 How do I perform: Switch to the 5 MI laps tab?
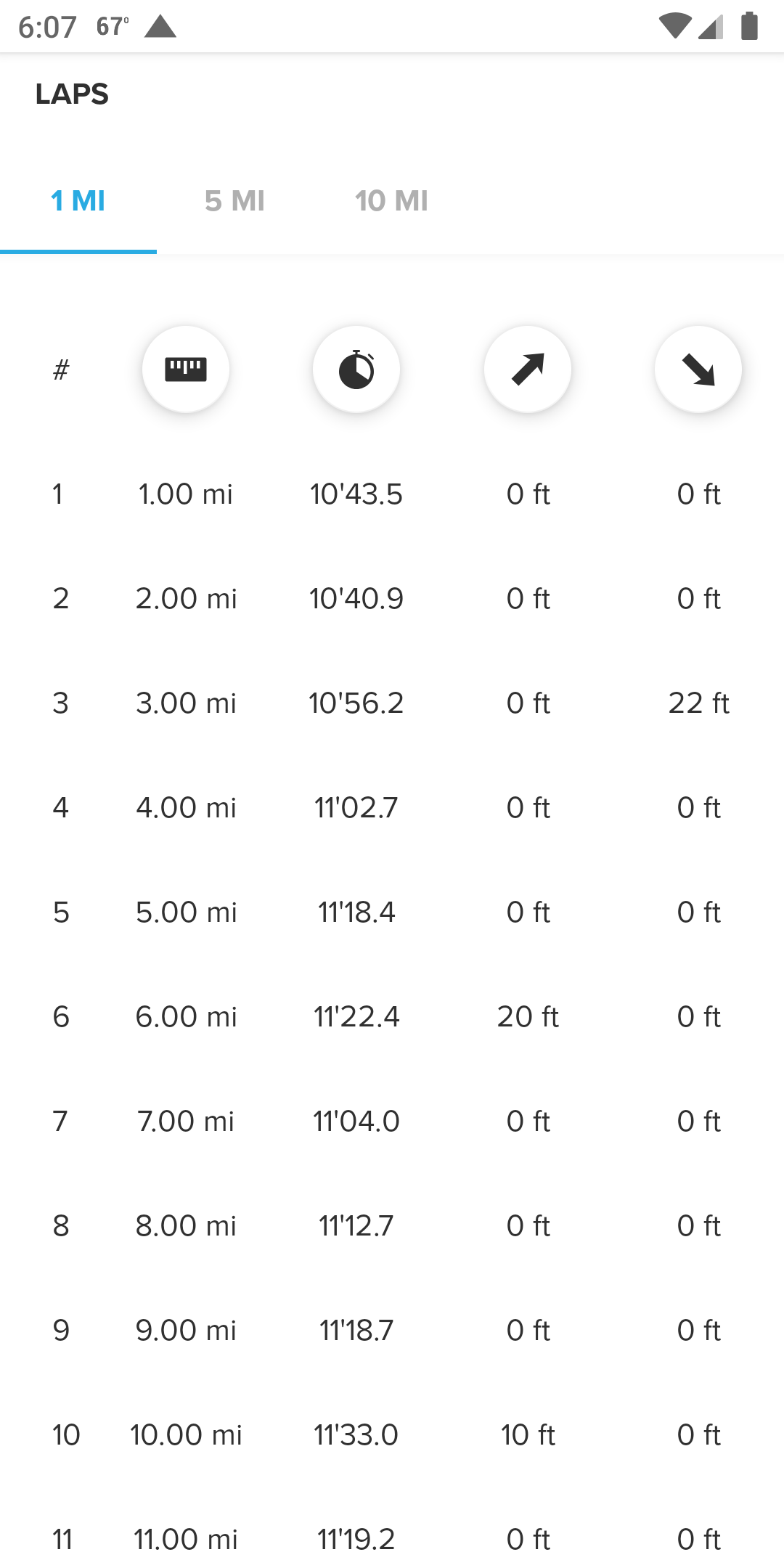(x=234, y=201)
